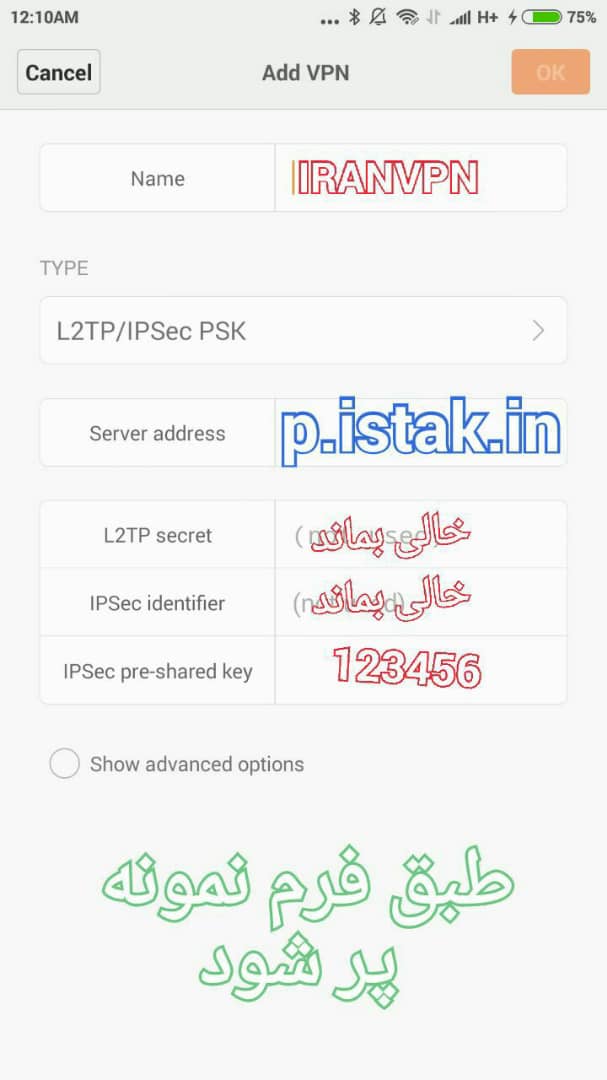Enable Show advanced options
Viewport: 607px width, 1080px height.
pos(65,764)
